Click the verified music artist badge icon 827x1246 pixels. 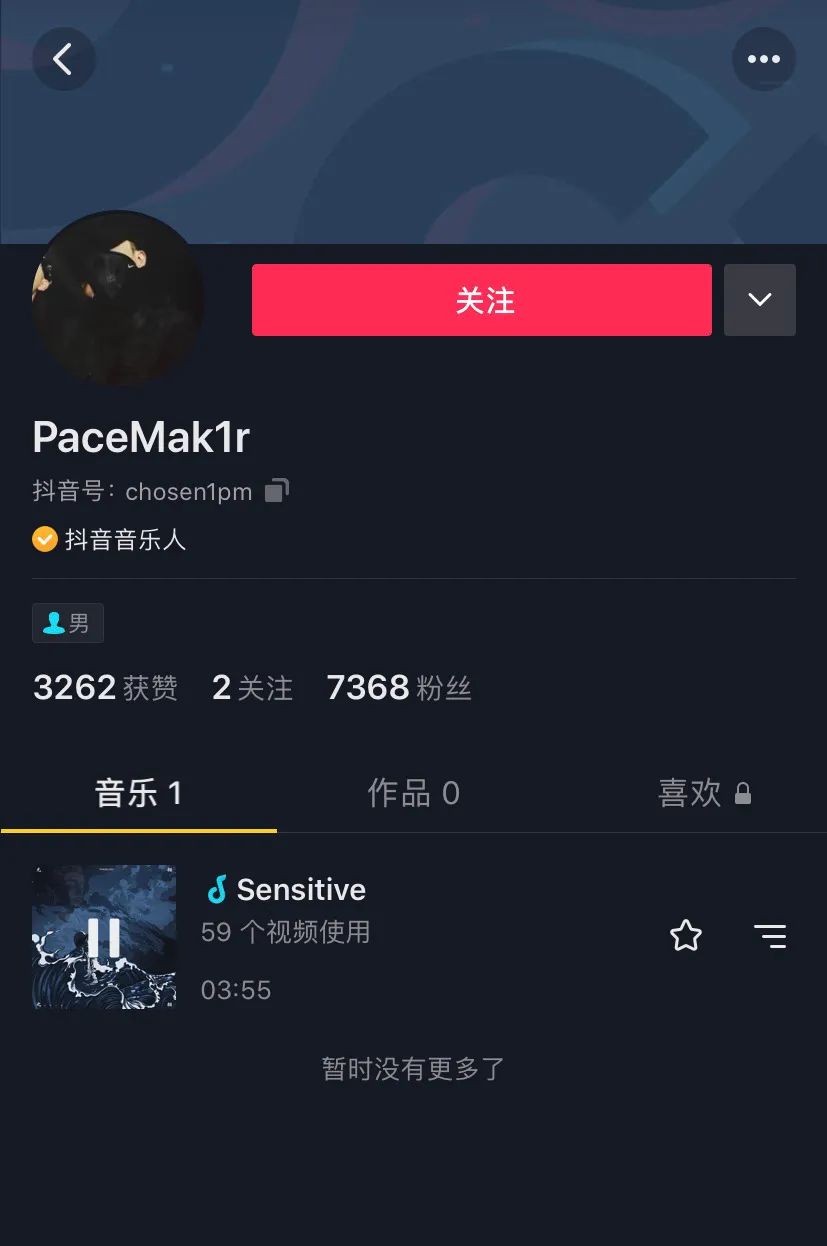pos(44,539)
